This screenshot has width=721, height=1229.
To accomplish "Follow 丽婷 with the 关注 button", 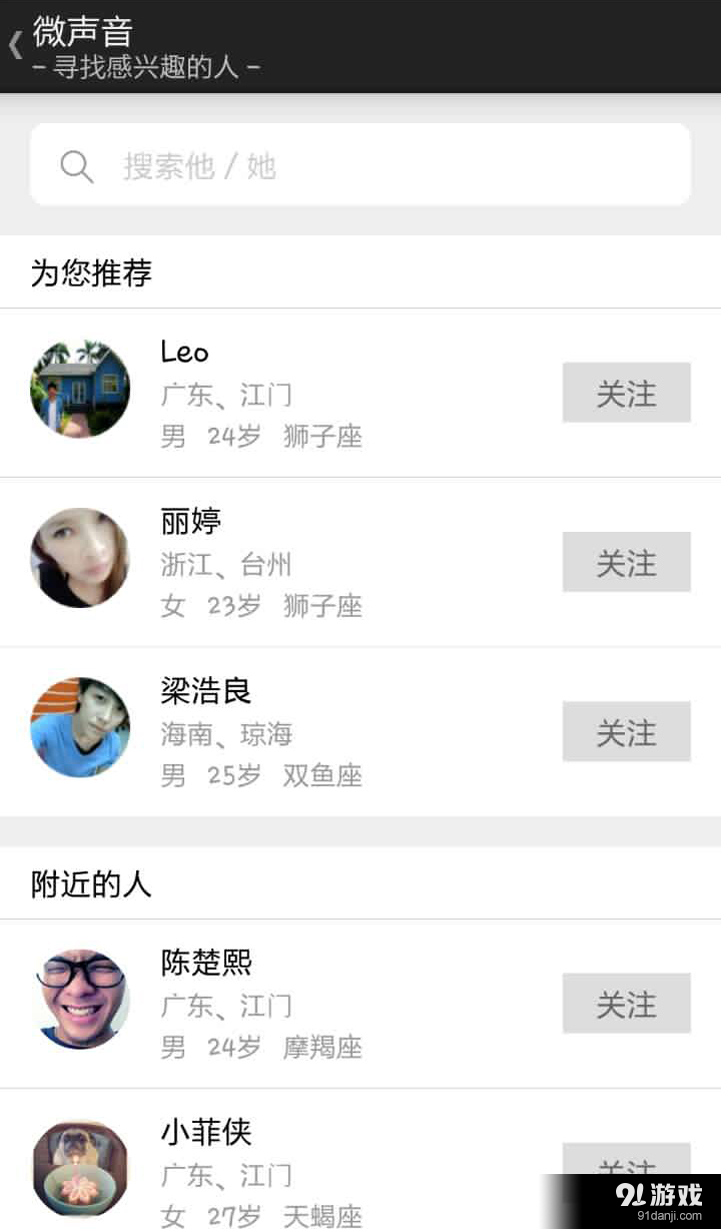I will tap(626, 562).
